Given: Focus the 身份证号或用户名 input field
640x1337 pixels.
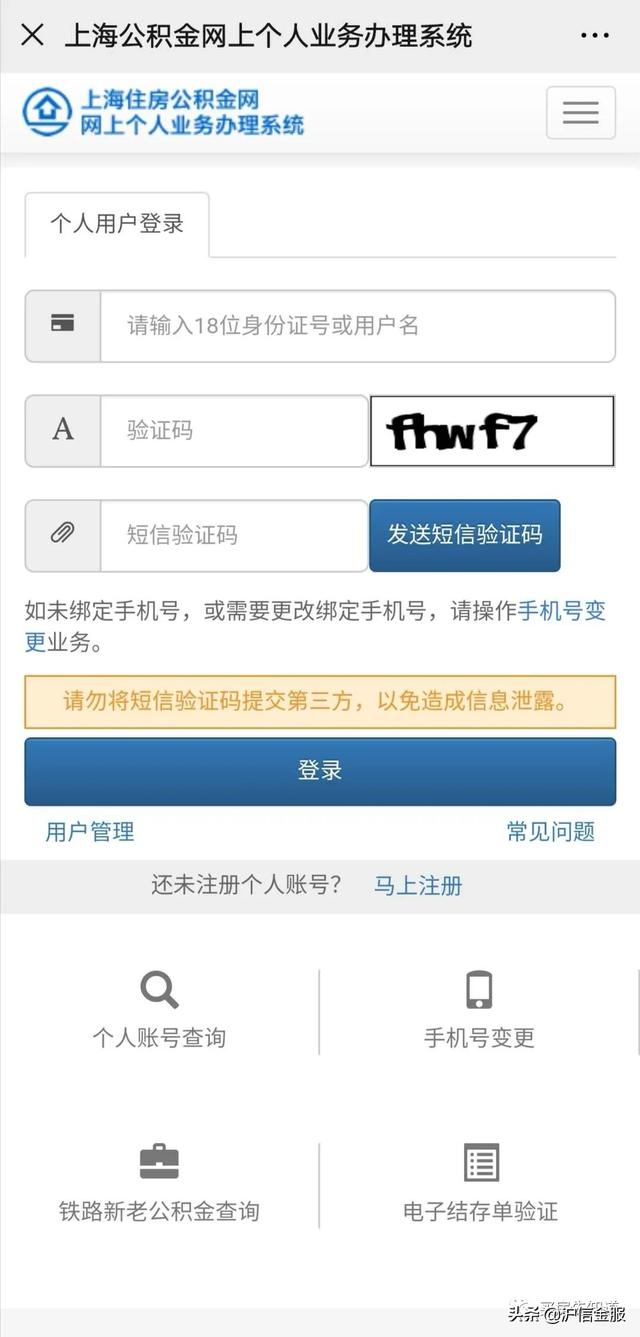Looking at the screenshot, I should tap(356, 326).
